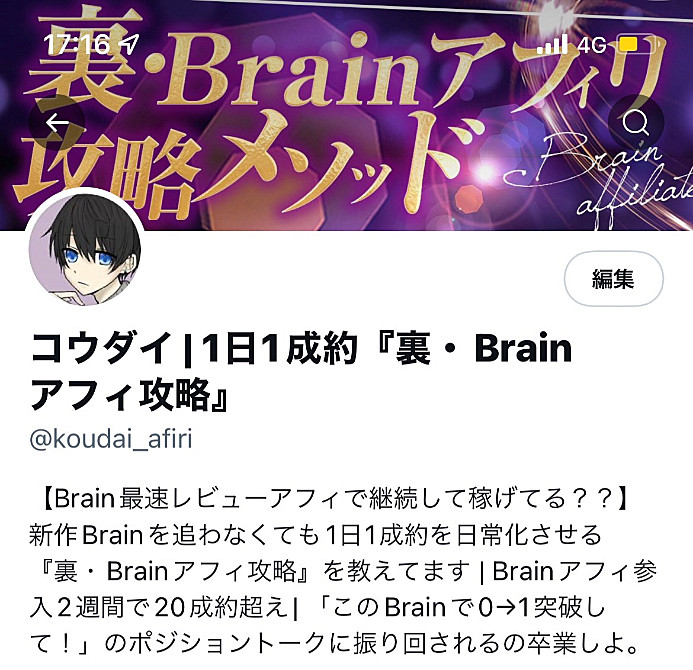Go back using the arrow icon
Viewport: 693px width, 670px height.
pyautogui.click(x=57, y=123)
